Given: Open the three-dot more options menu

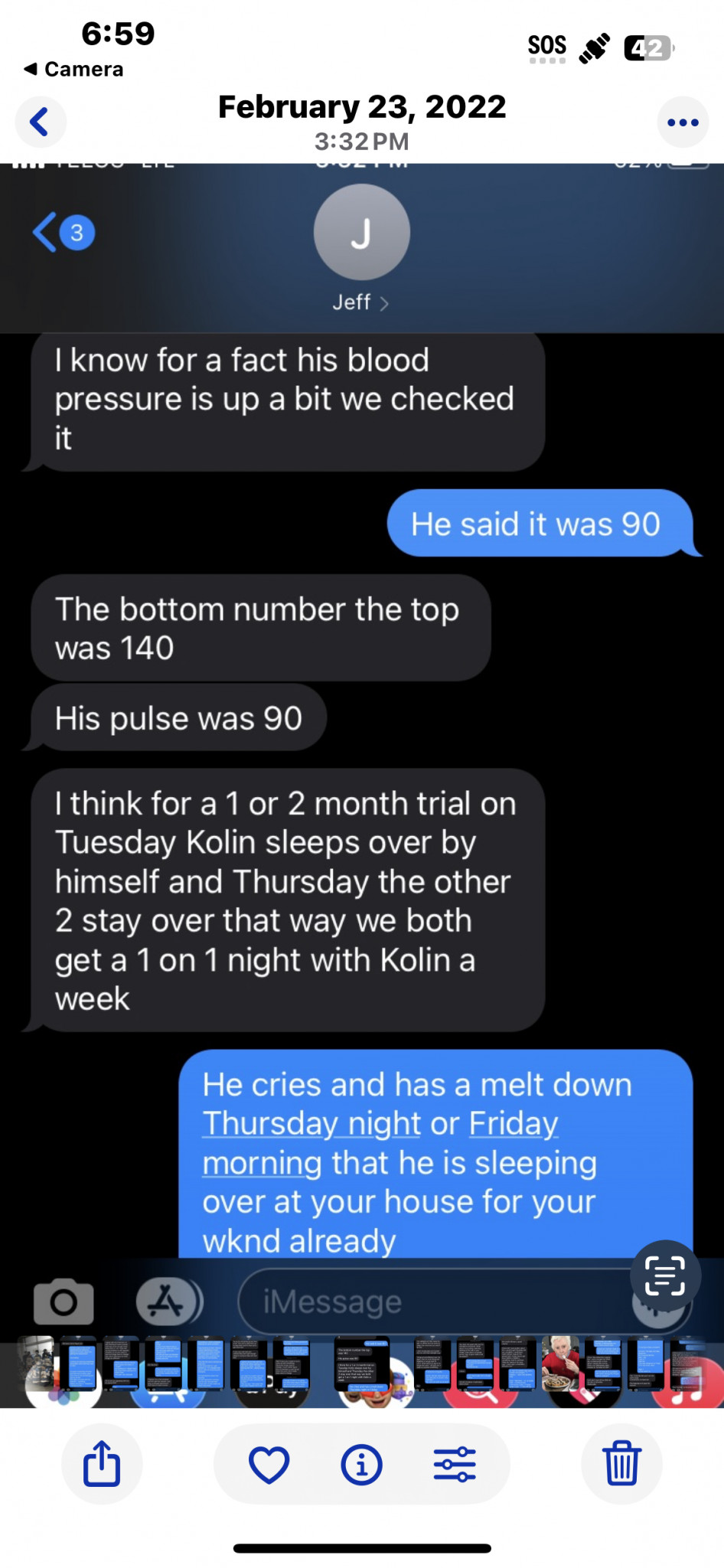Looking at the screenshot, I should tap(683, 122).
